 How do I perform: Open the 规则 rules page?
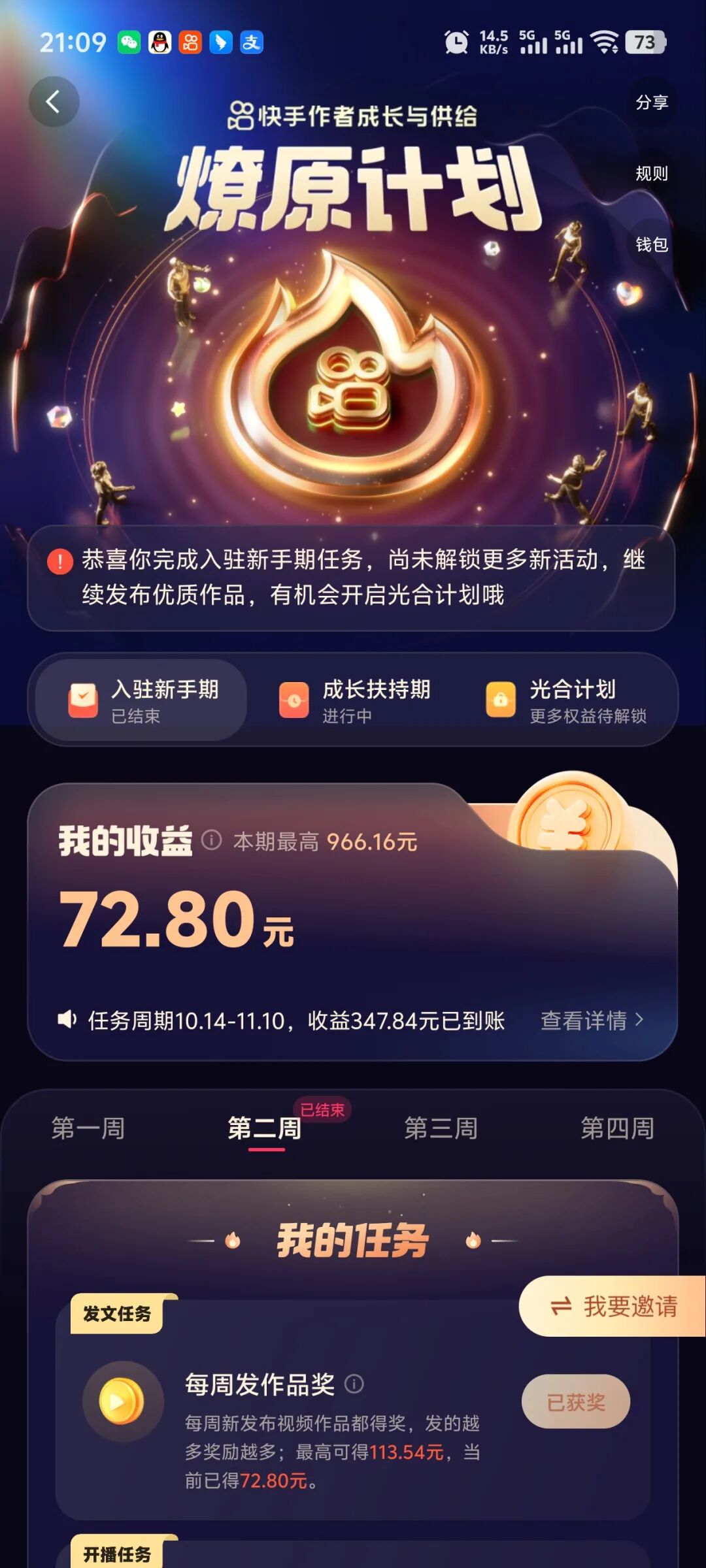(x=651, y=174)
